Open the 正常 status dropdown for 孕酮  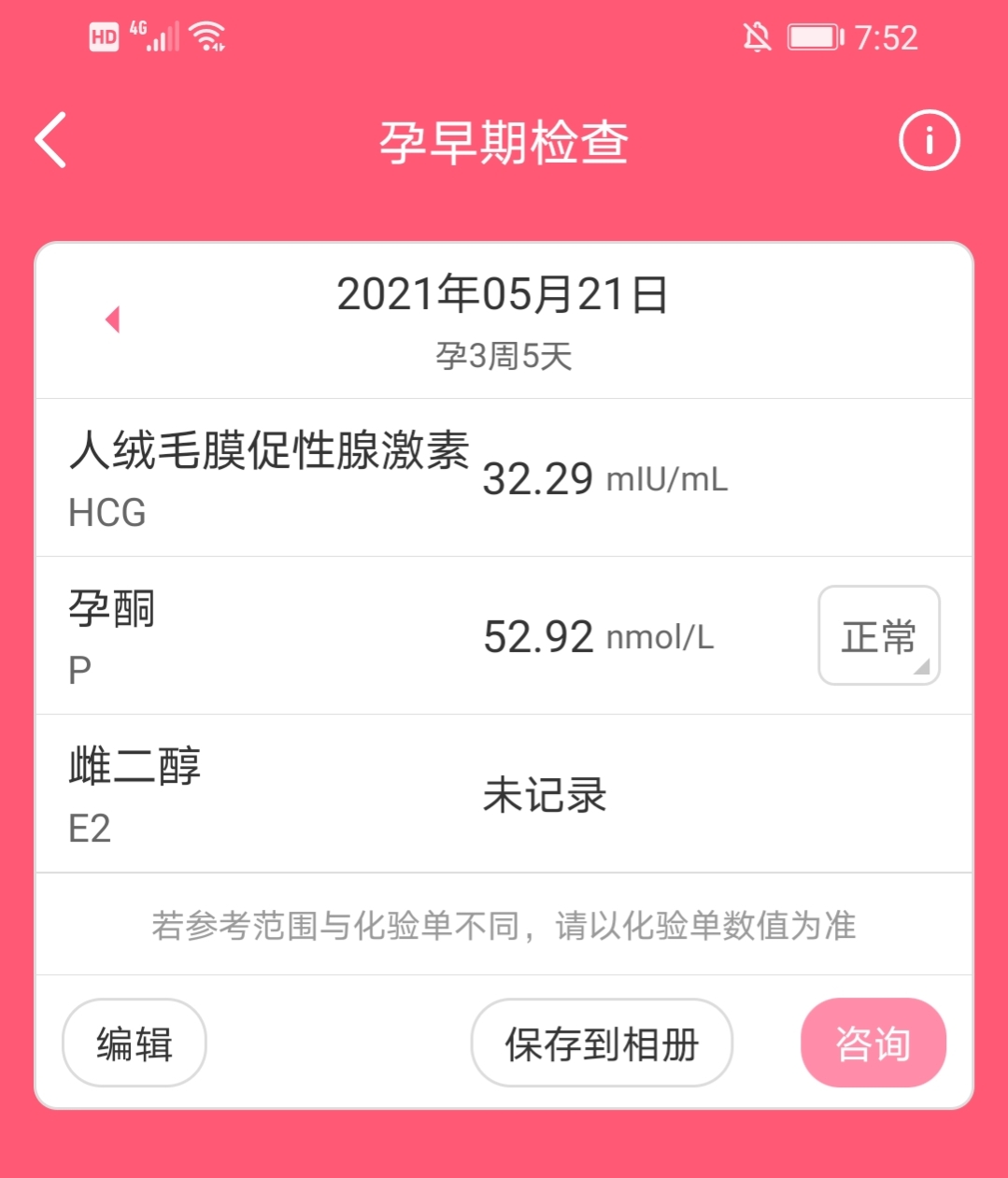click(878, 635)
